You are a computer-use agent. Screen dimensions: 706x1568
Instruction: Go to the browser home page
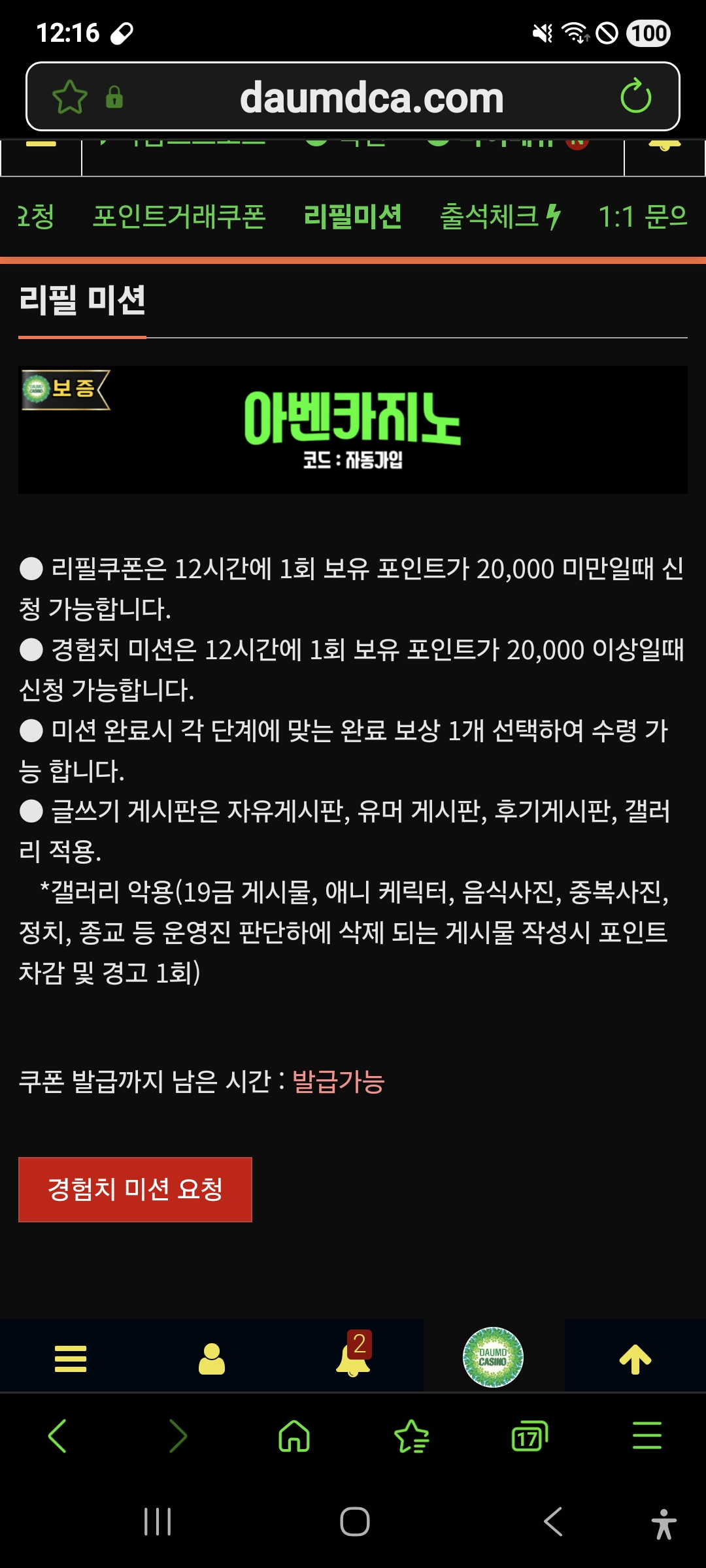(294, 1436)
